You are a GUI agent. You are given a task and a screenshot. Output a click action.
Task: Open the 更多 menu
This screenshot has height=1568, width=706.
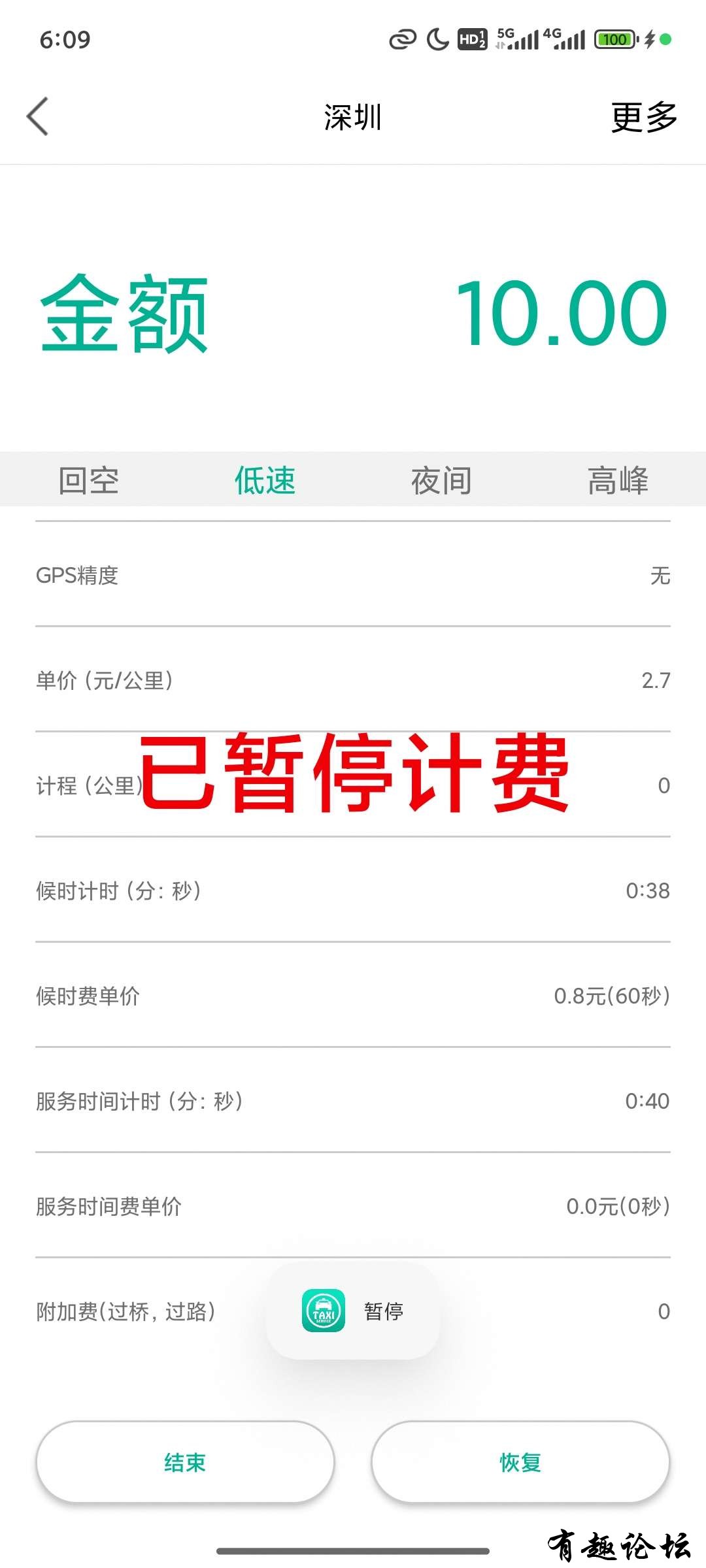pyautogui.click(x=643, y=118)
